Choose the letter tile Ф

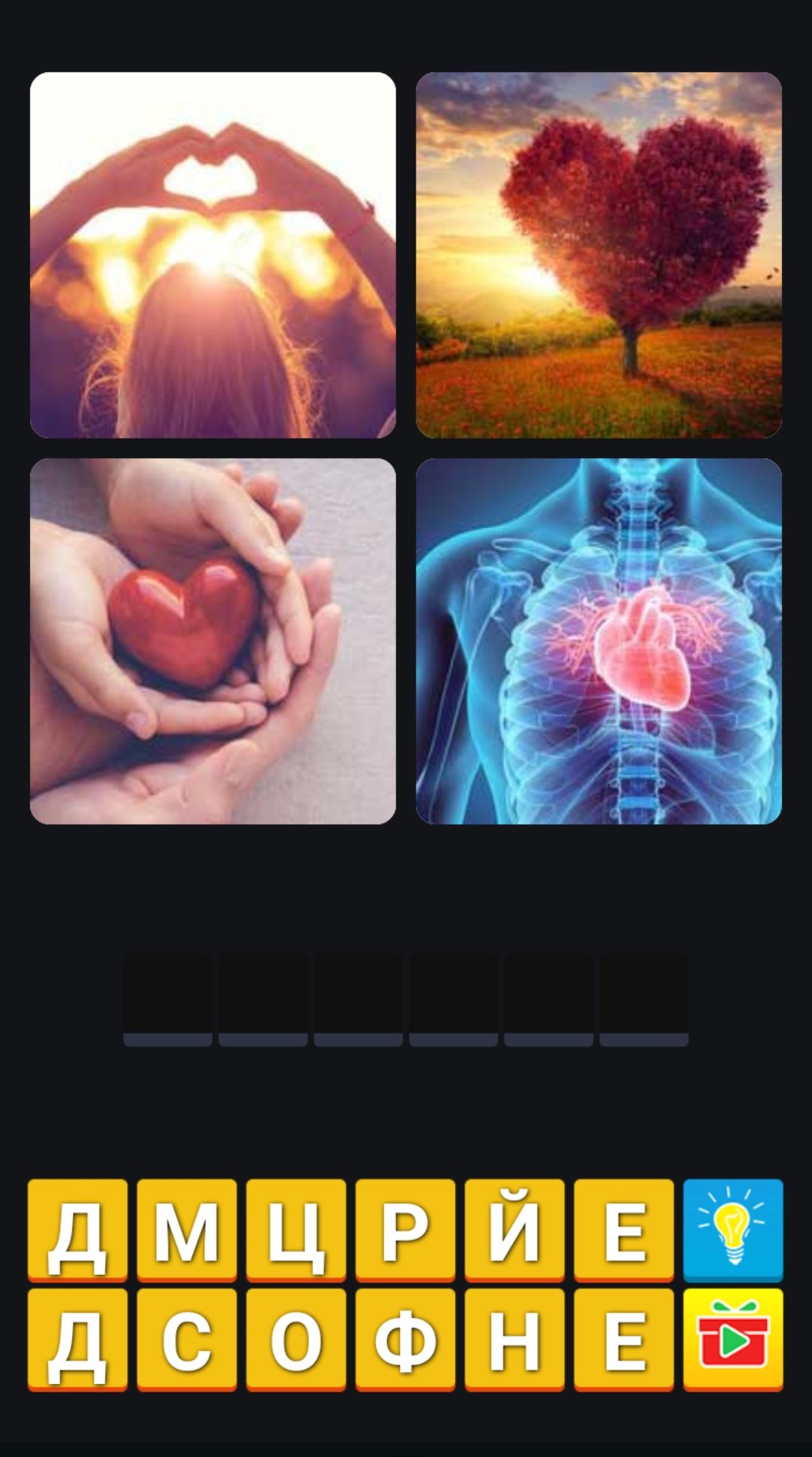pos(405,1339)
